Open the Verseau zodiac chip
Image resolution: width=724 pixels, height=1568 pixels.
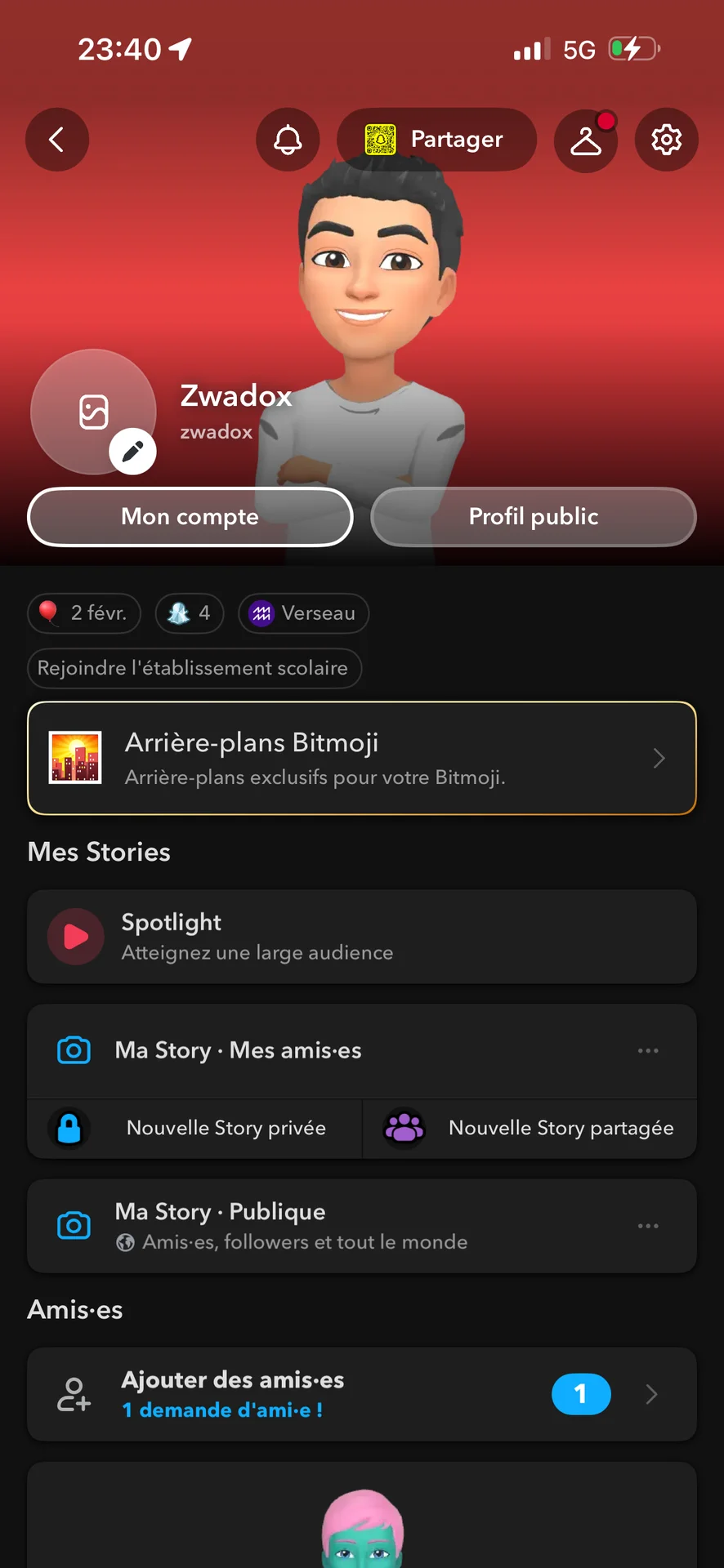click(303, 613)
